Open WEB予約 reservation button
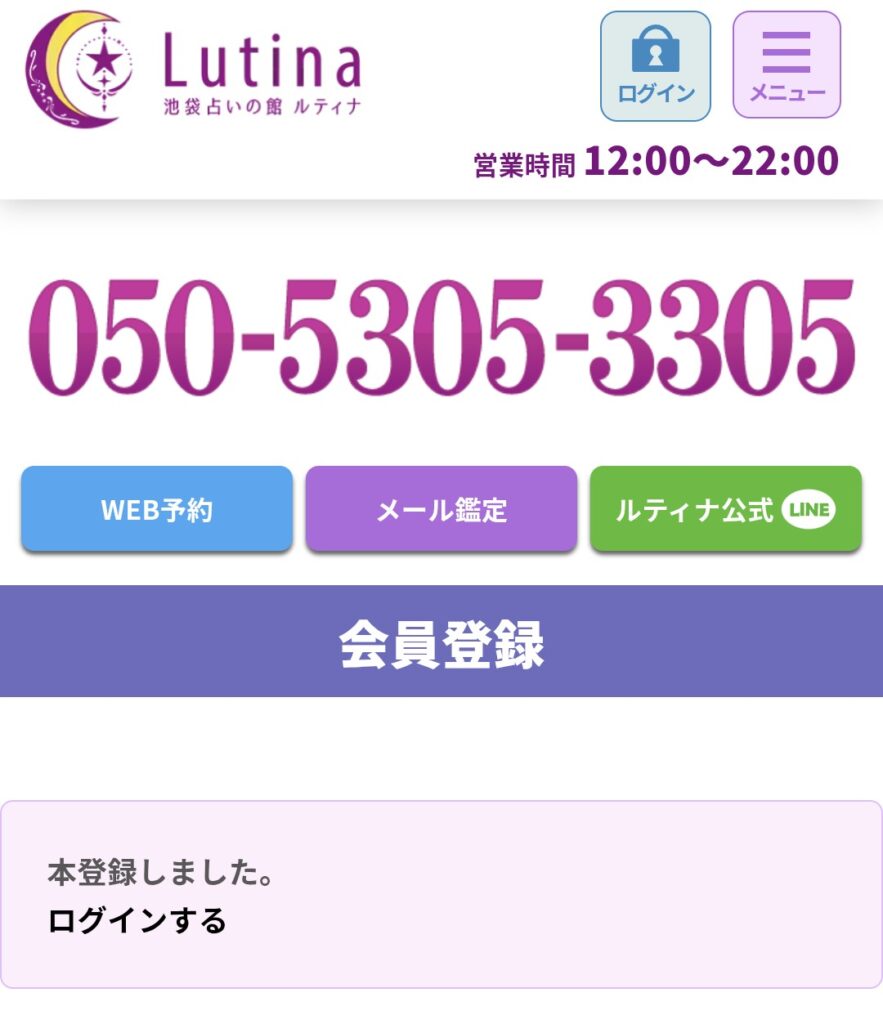Image resolution: width=883 pixels, height=1024 pixels. tap(157, 509)
